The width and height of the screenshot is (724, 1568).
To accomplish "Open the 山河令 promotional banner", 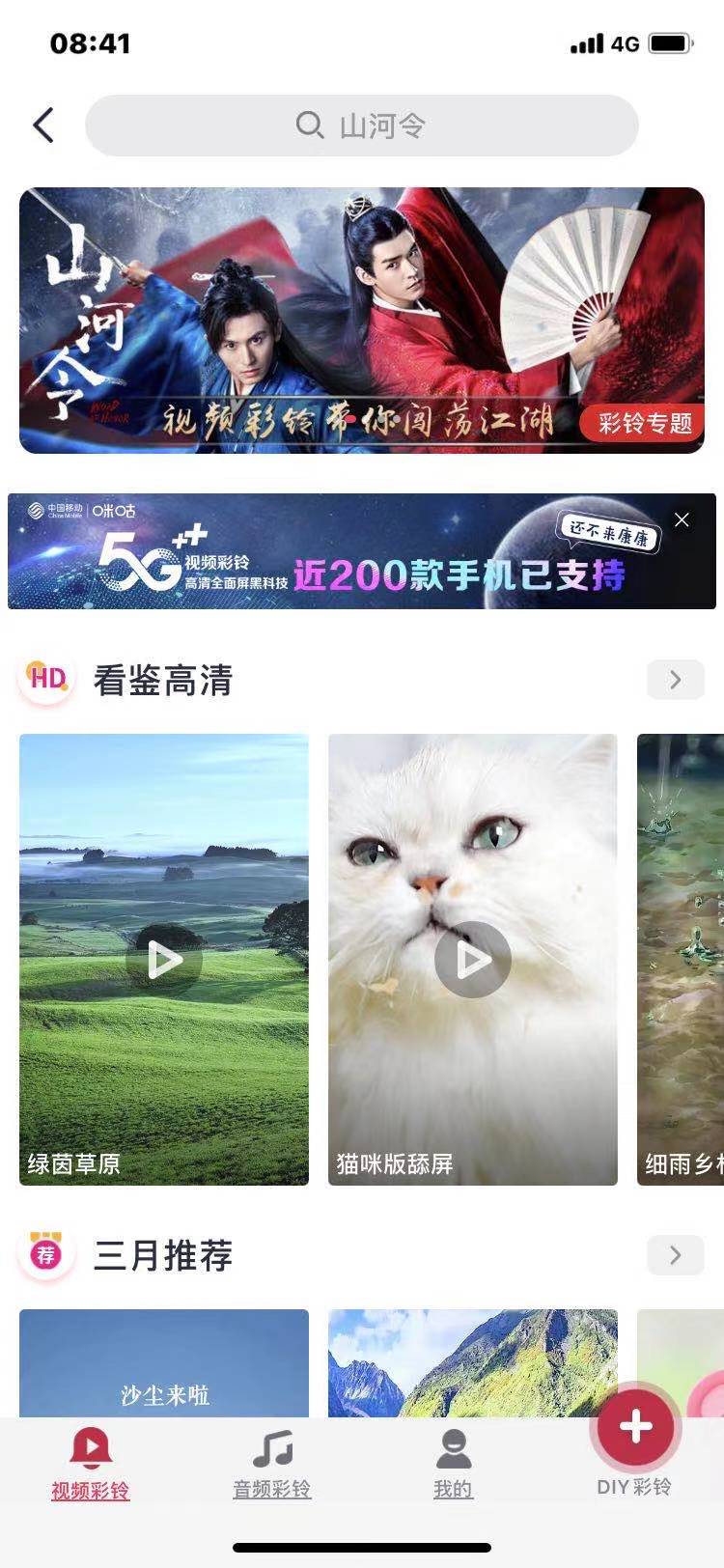I will coord(362,319).
